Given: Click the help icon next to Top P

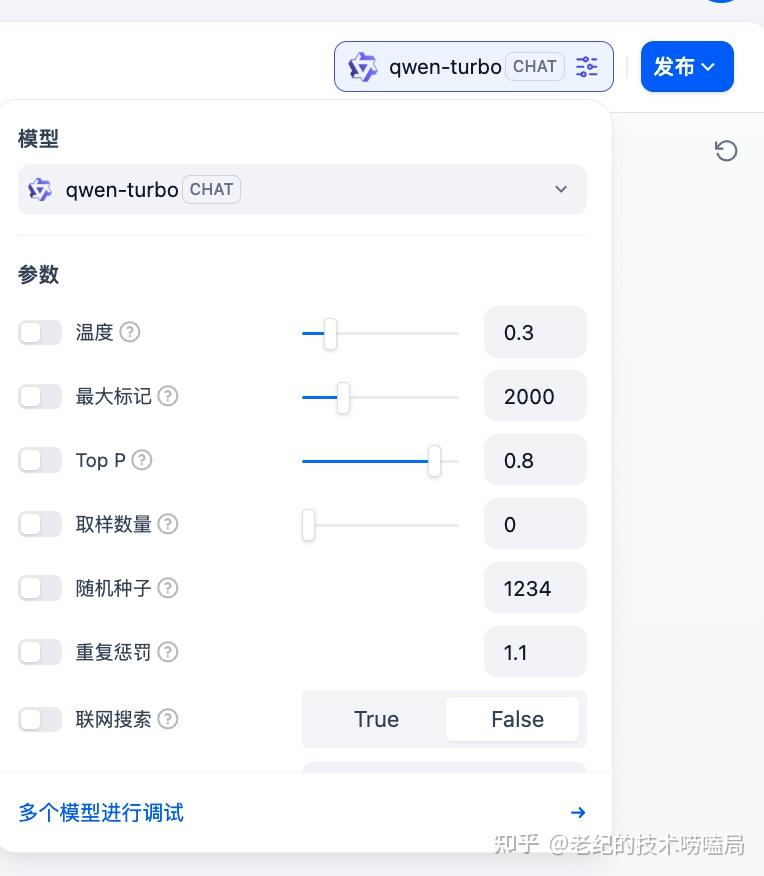Looking at the screenshot, I should click(141, 460).
